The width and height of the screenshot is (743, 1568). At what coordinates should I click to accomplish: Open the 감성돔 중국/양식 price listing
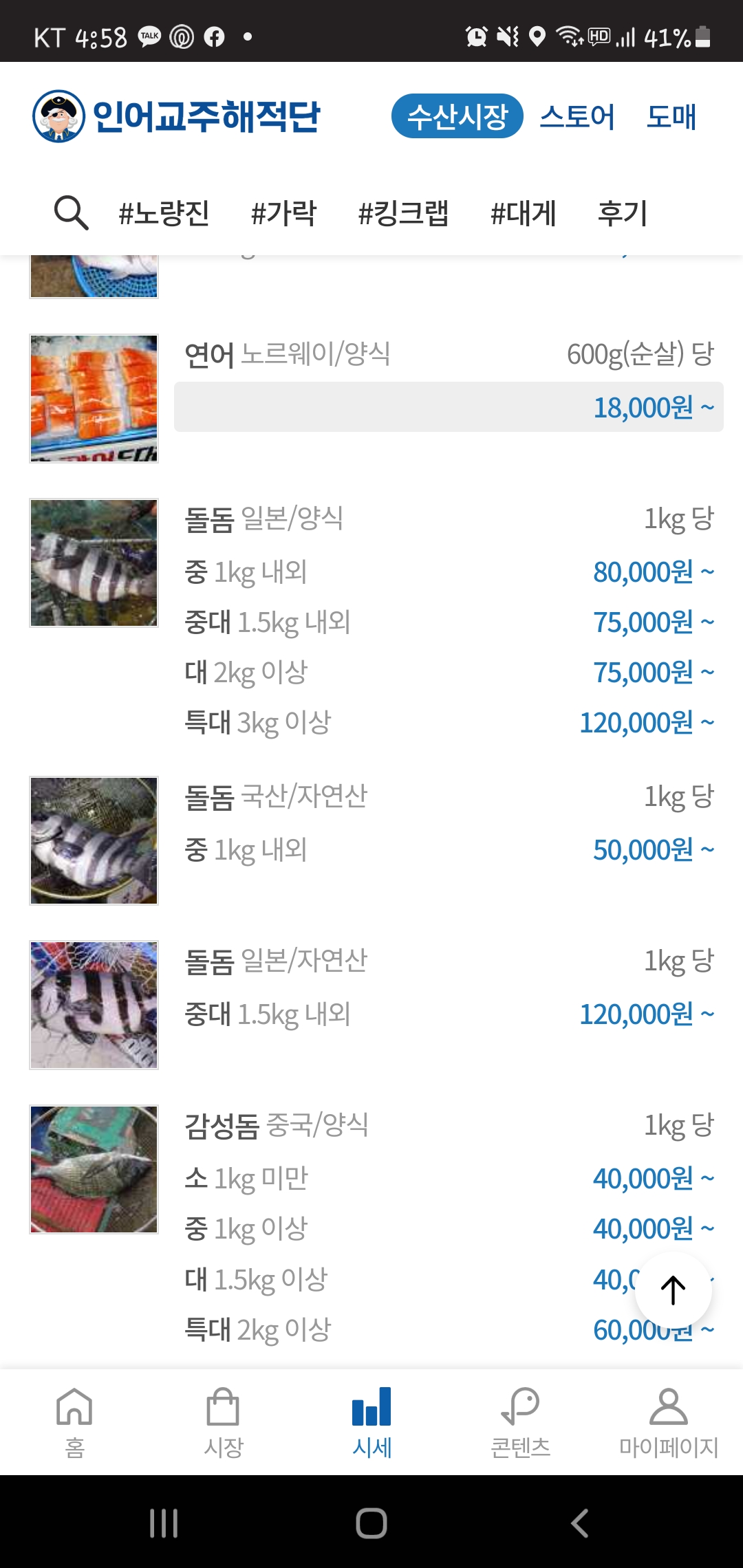click(275, 1125)
